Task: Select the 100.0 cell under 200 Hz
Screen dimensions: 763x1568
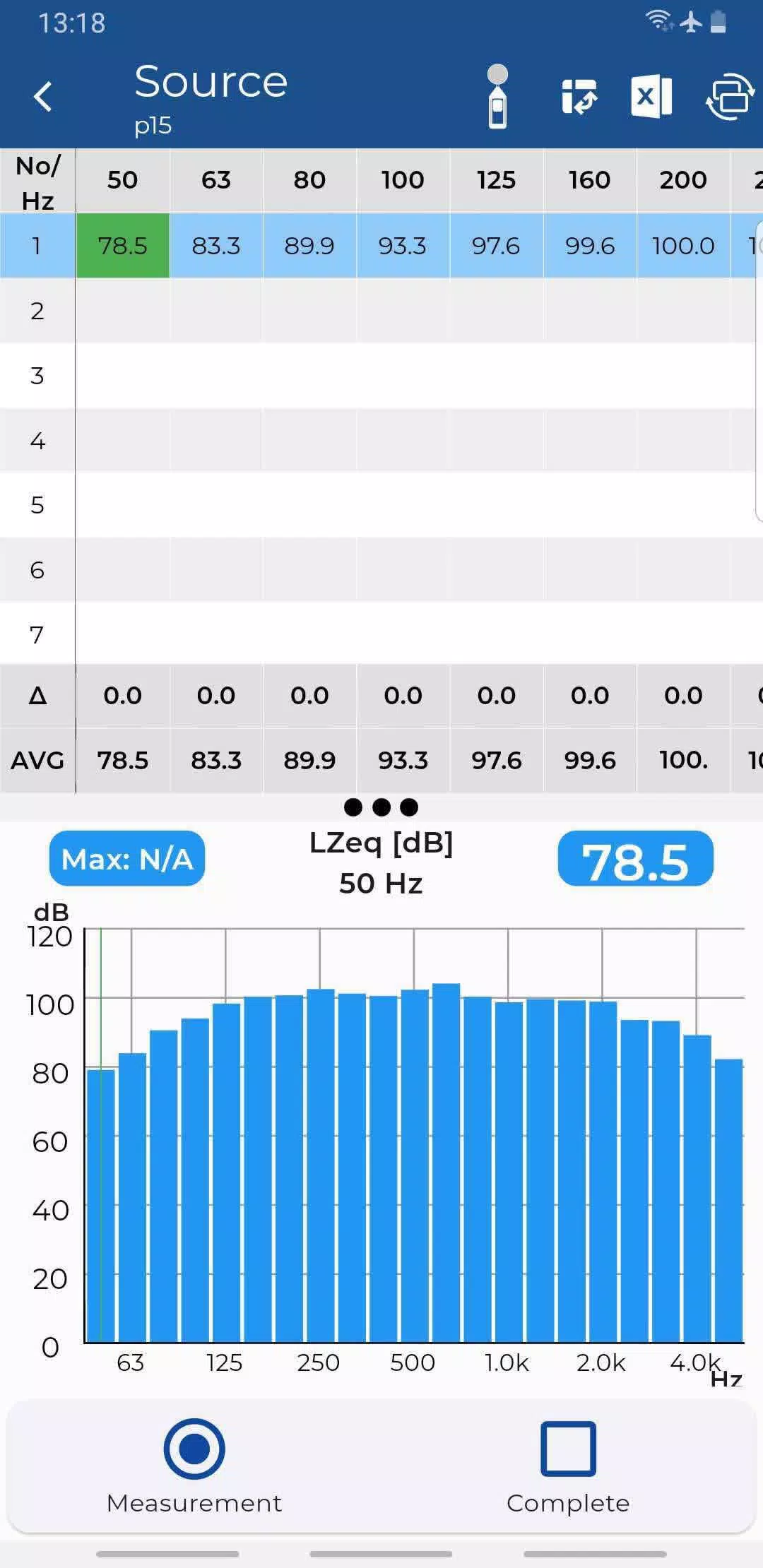Action: (683, 246)
